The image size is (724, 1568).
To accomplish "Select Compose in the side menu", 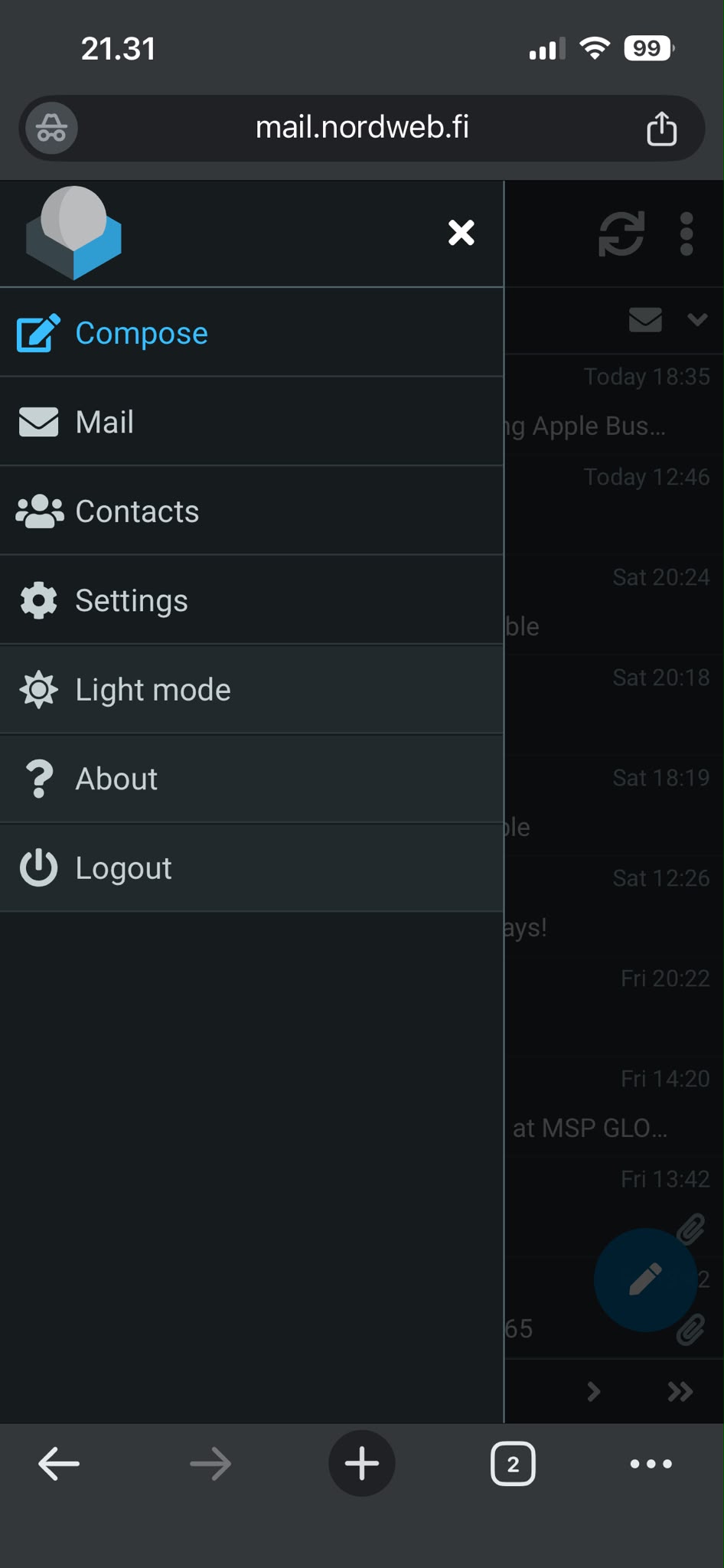I will [252, 333].
